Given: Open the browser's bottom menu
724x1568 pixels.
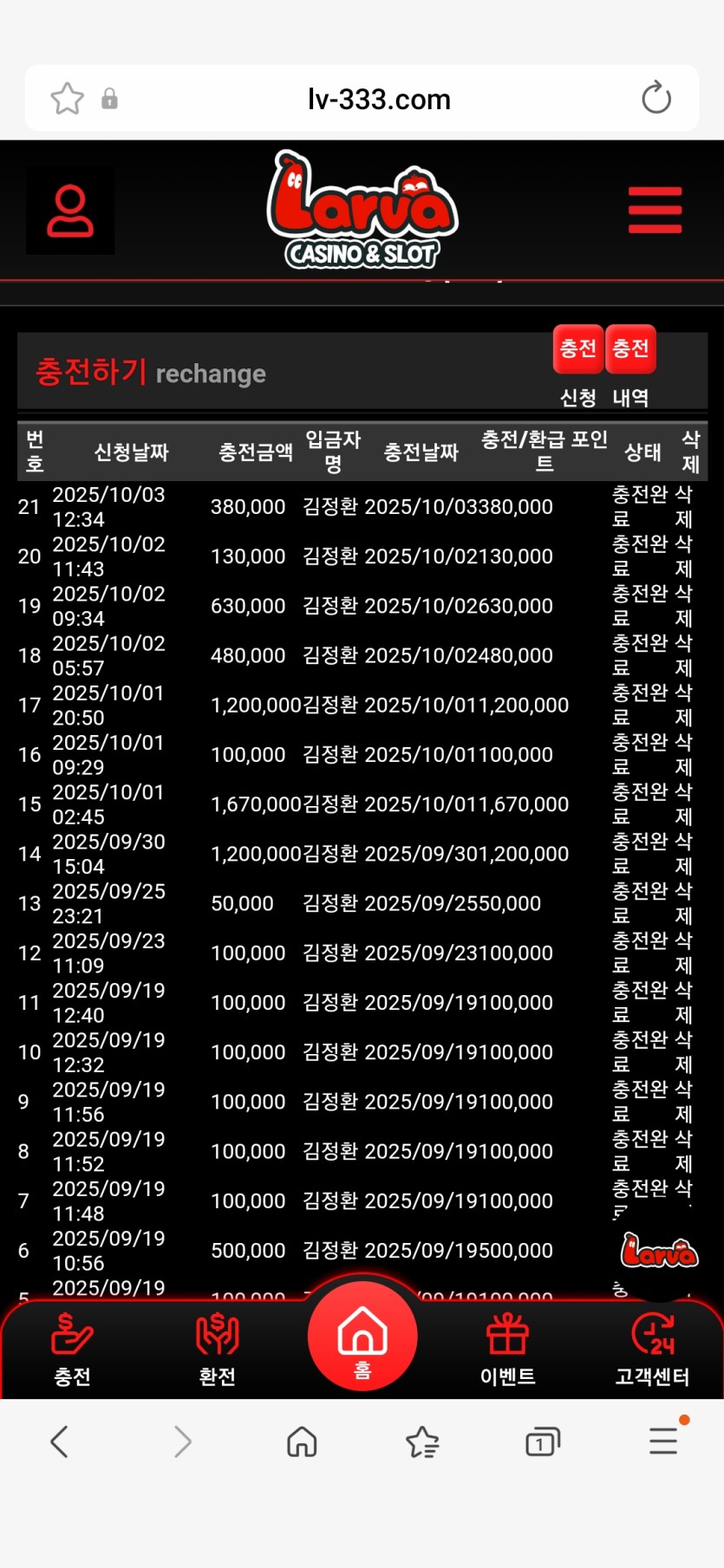Looking at the screenshot, I should tap(663, 1440).
